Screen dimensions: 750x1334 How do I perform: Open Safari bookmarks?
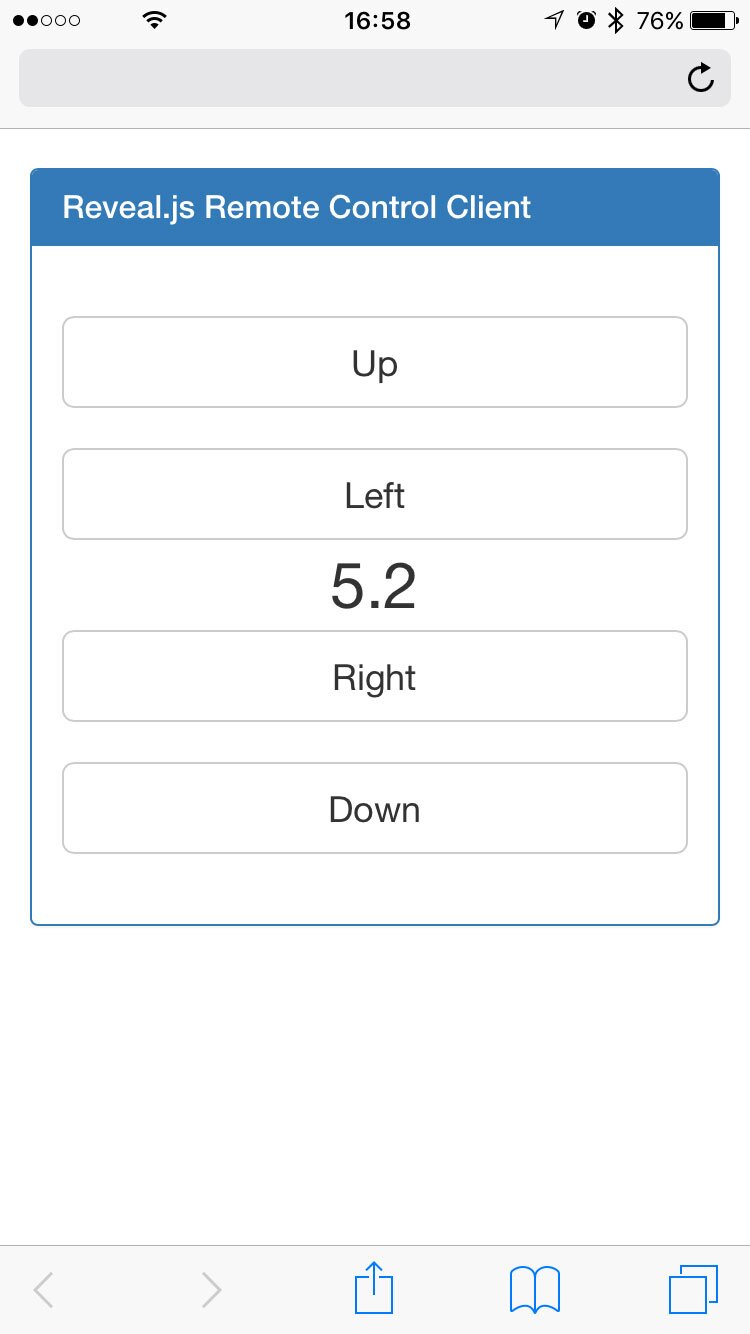tap(534, 1289)
